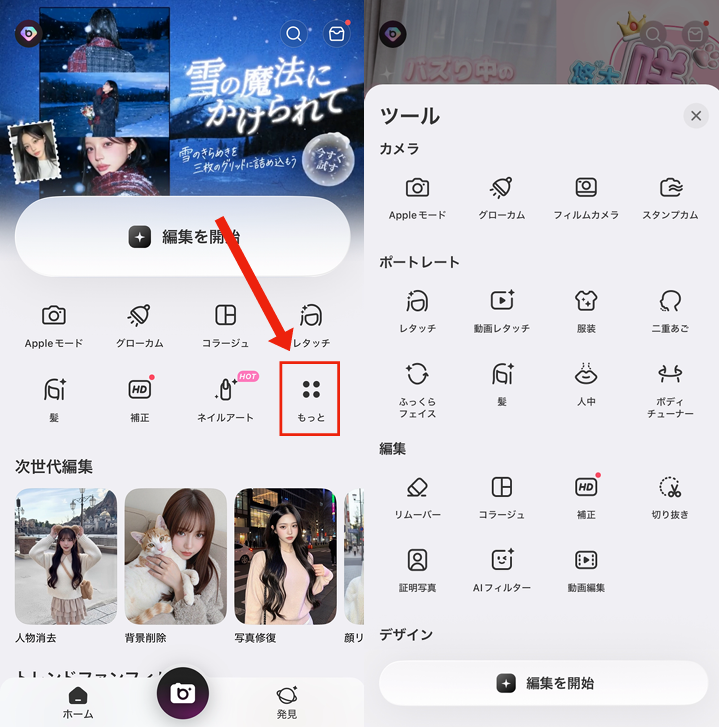This screenshot has width=719, height=727.
Task: Open the 証明写真 tool
Action: coord(417,569)
